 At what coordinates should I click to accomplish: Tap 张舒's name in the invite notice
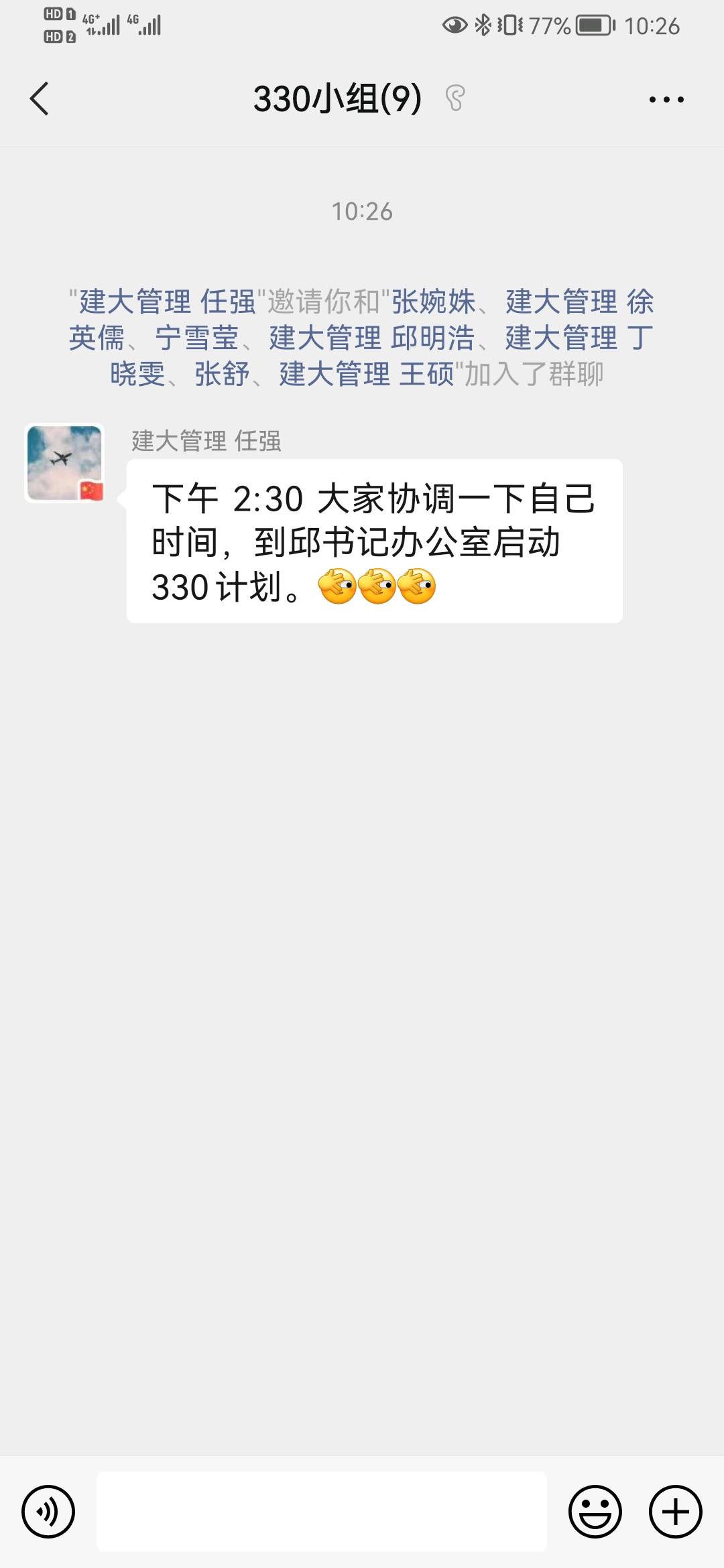(x=222, y=374)
